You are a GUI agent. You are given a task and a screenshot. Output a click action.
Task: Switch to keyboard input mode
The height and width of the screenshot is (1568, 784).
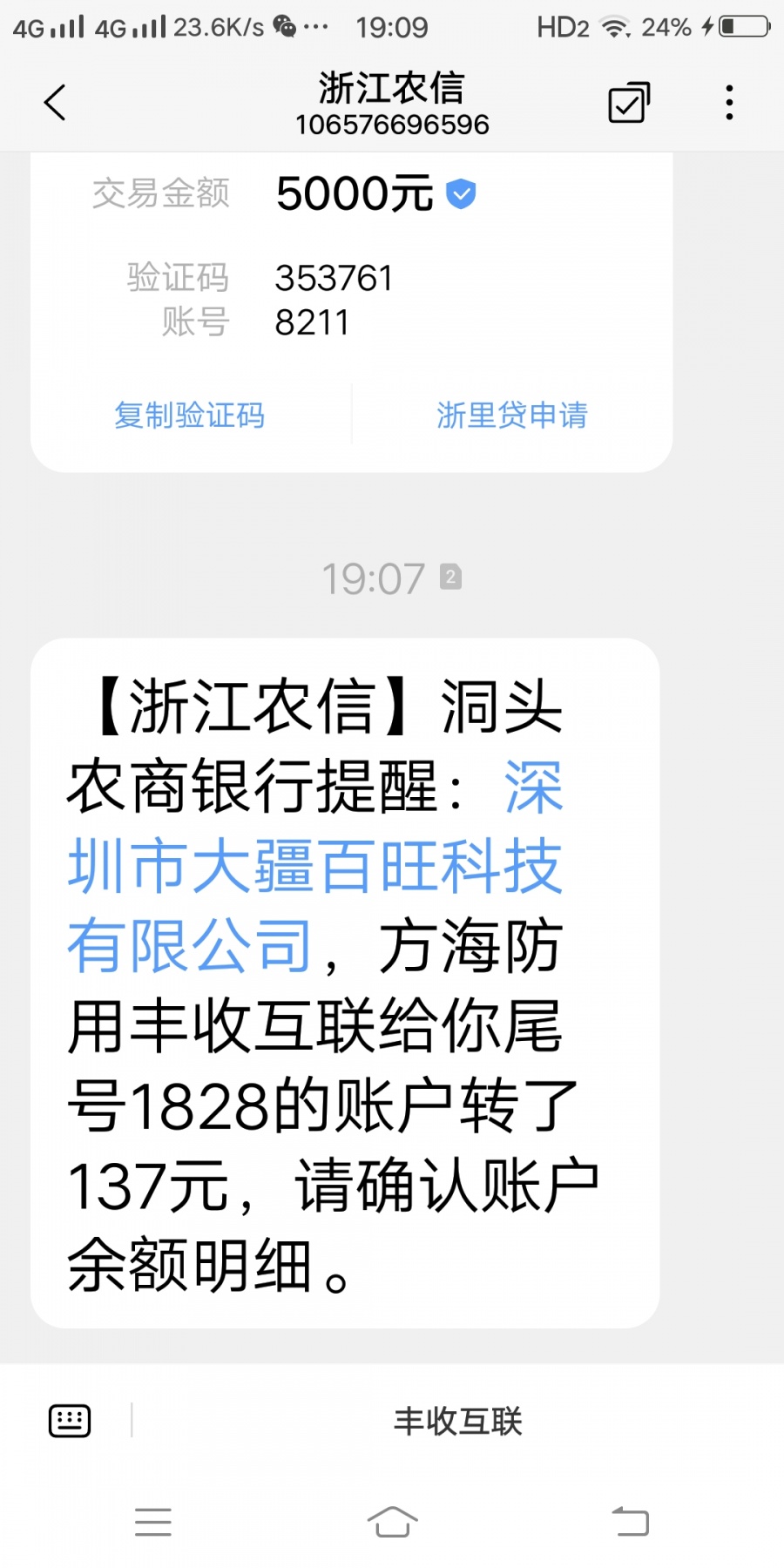(x=70, y=1421)
